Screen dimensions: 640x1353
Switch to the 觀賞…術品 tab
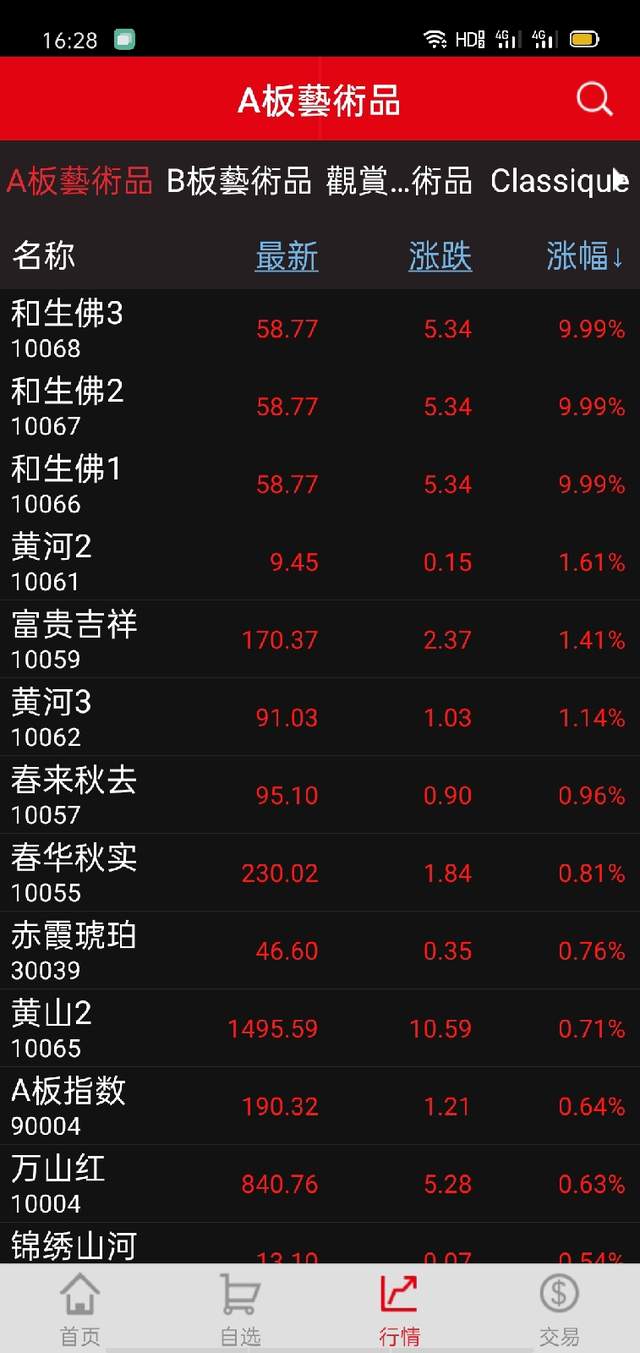[398, 181]
